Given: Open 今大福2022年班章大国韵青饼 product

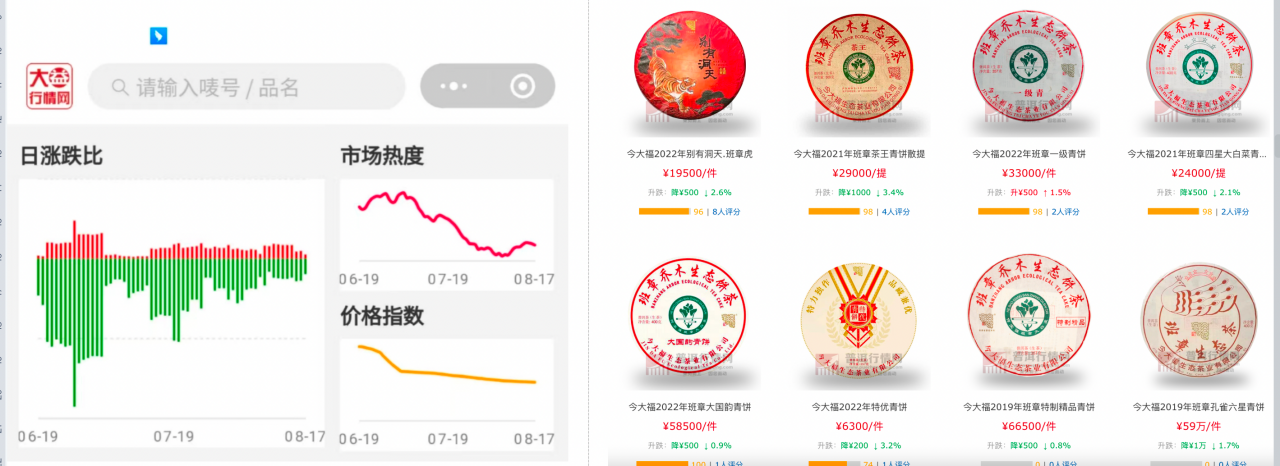Looking at the screenshot, I should (689, 318).
